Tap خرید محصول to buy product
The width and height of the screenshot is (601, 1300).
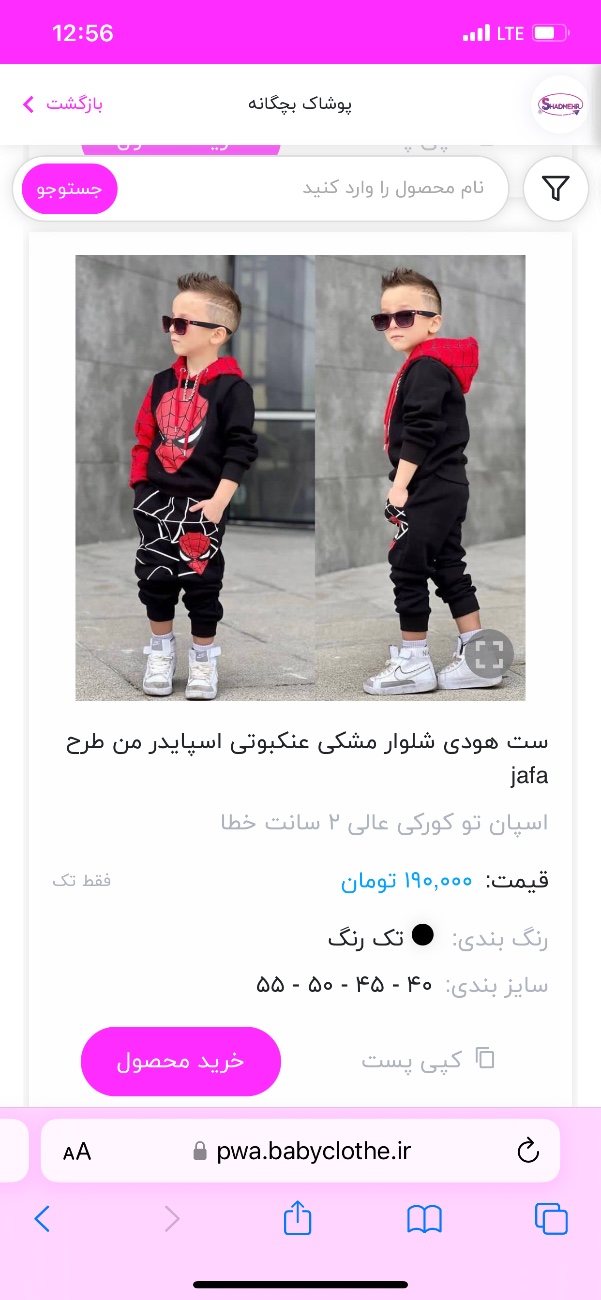click(x=181, y=1061)
